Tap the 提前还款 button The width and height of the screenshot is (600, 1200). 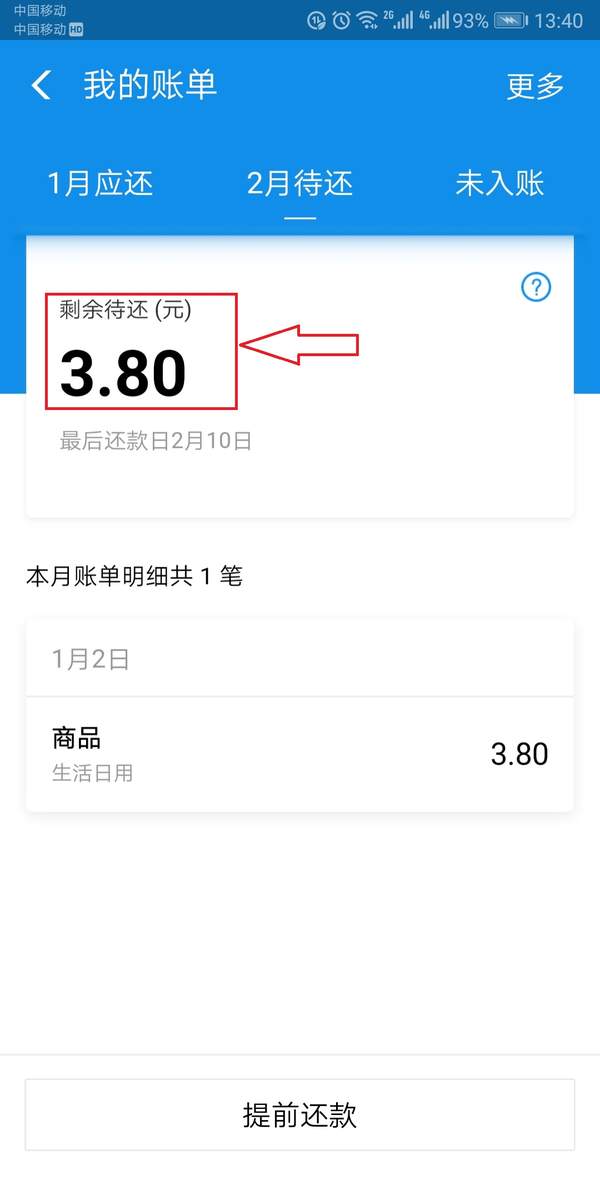[300, 1115]
